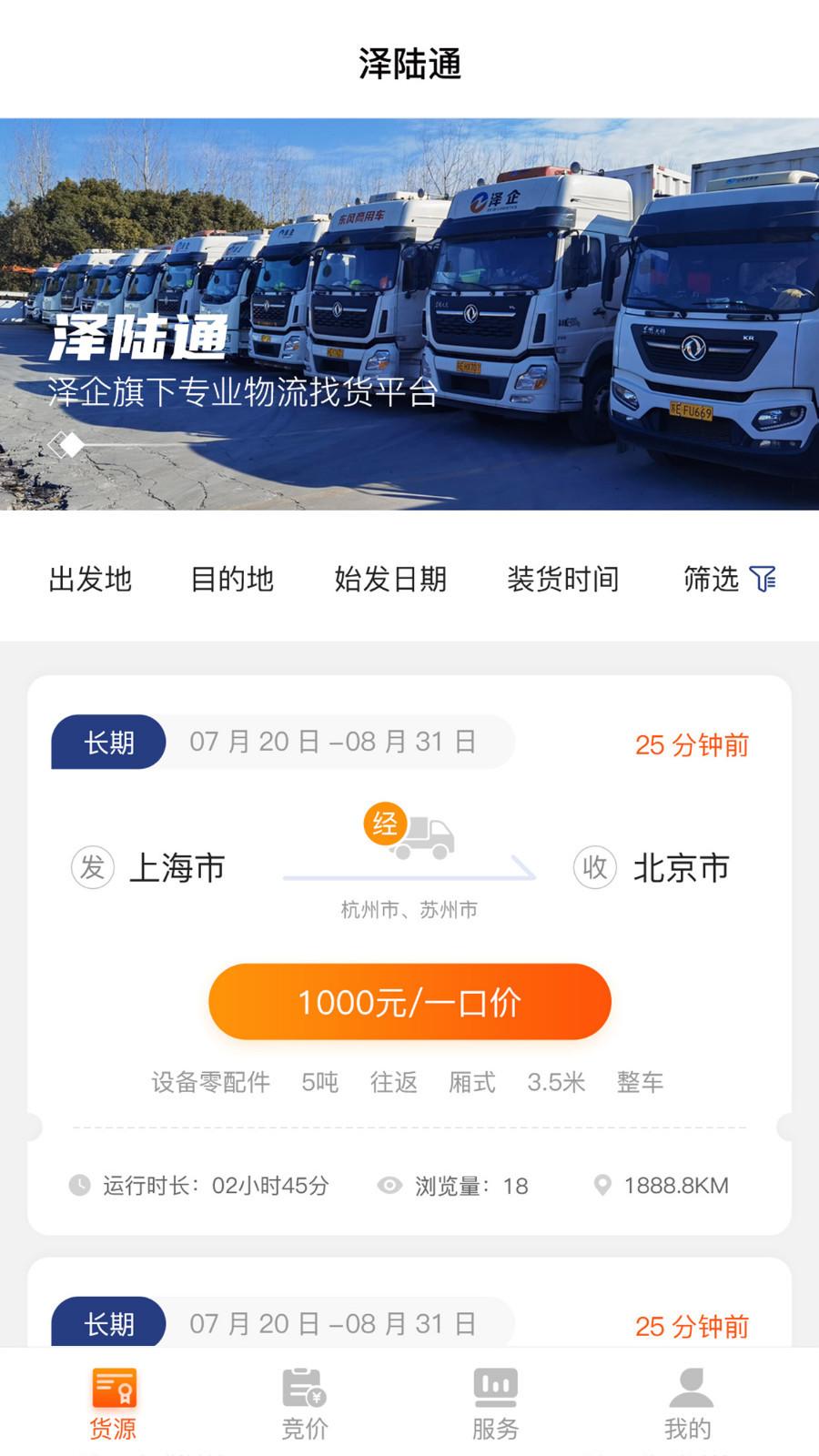Open the 出发地 departure filter
Viewport: 819px width, 1456px height.
(x=89, y=580)
